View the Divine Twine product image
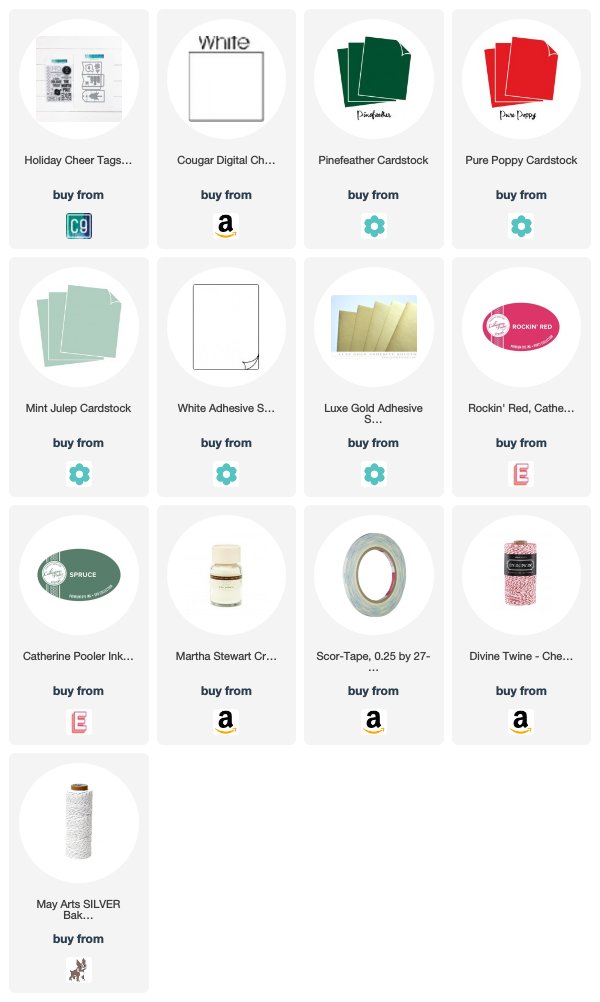Image resolution: width=600 pixels, height=1002 pixels. (521, 574)
